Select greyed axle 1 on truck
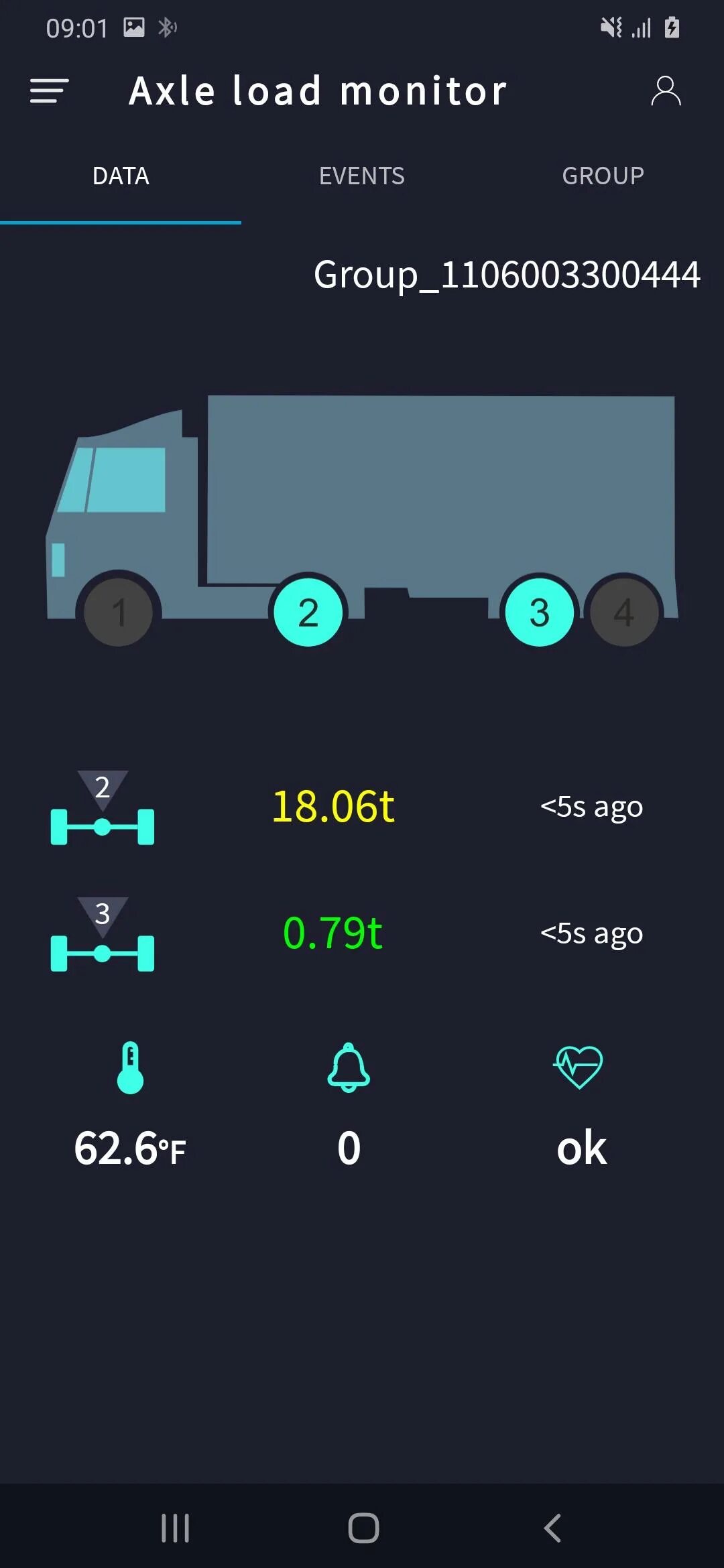This screenshot has height=1568, width=724. [119, 612]
